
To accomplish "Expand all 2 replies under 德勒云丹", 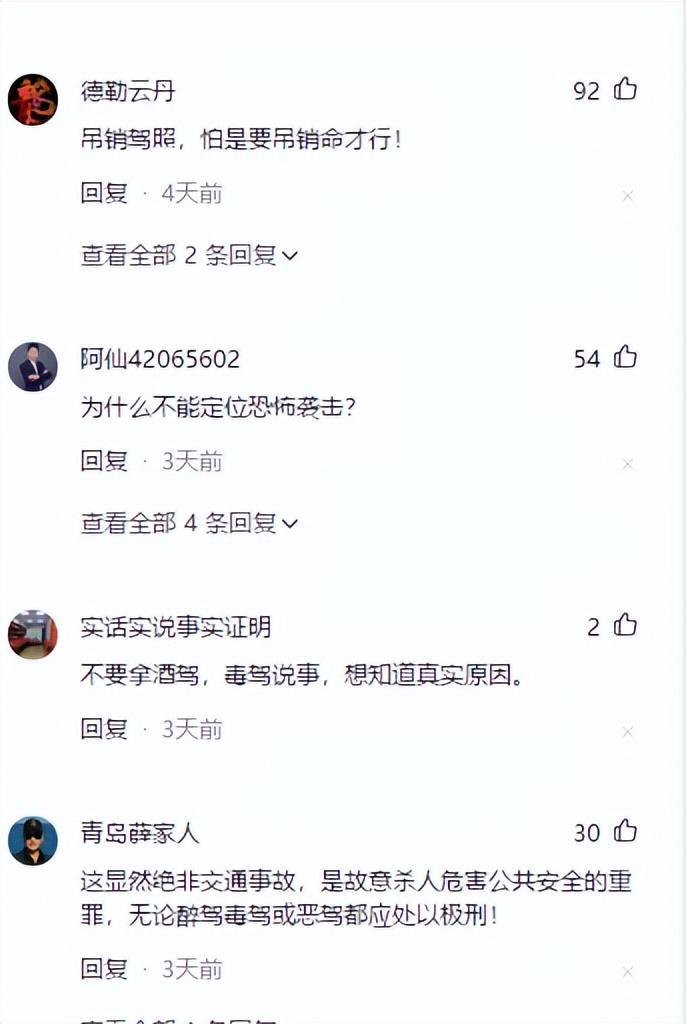I will (189, 255).
